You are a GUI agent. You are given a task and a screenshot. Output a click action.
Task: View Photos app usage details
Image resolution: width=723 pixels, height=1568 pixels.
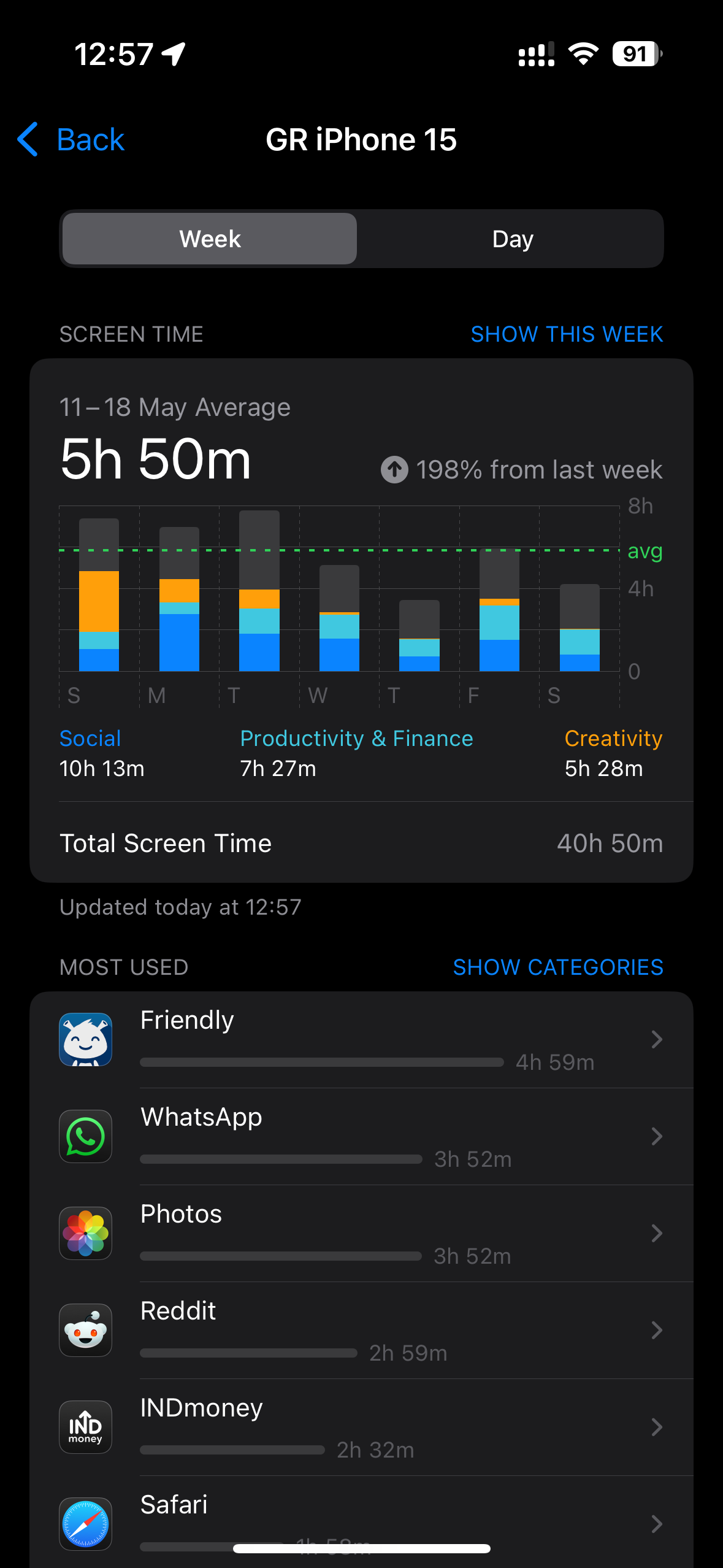click(361, 1234)
